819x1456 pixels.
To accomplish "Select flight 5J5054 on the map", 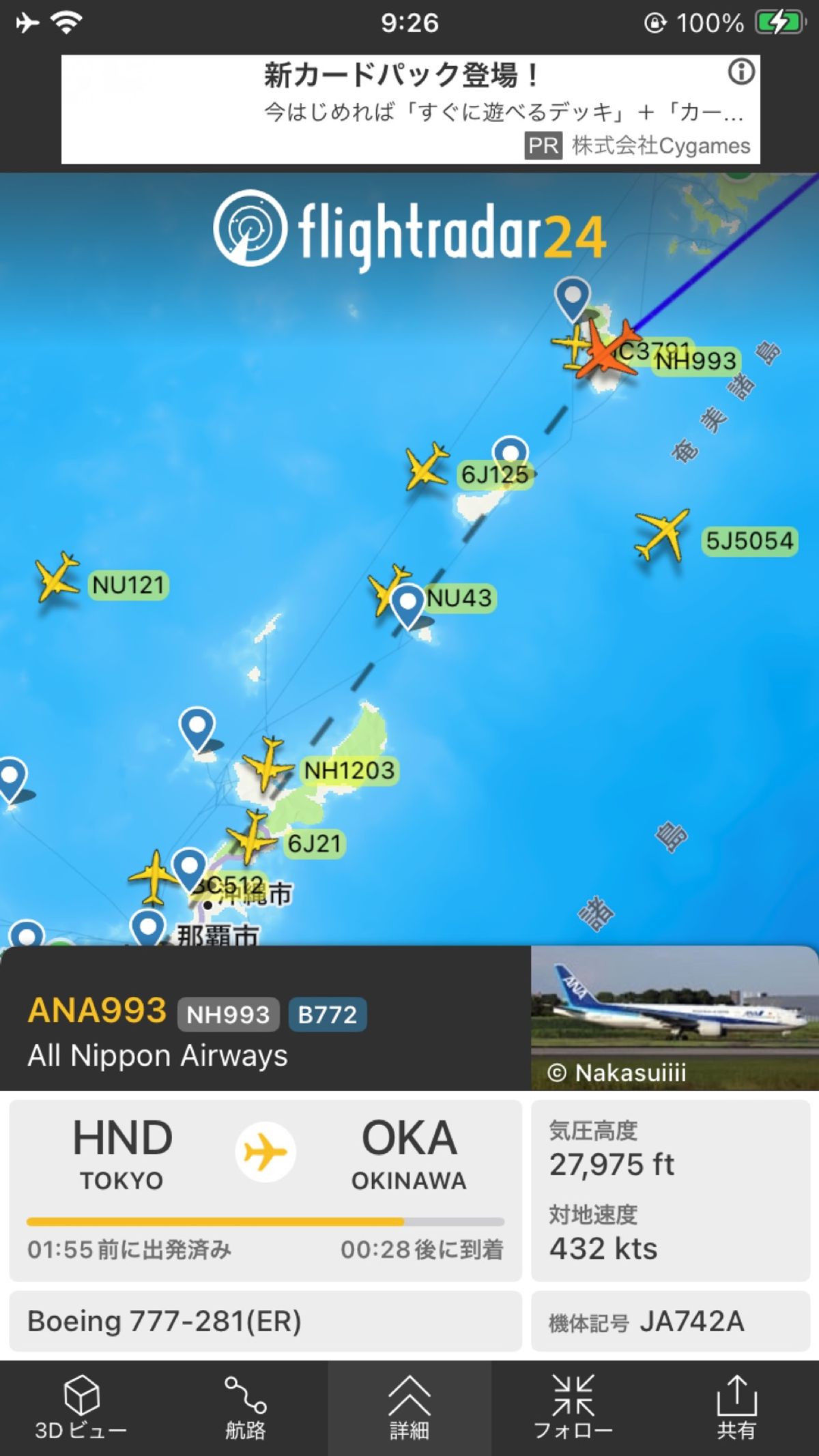I will point(662,534).
